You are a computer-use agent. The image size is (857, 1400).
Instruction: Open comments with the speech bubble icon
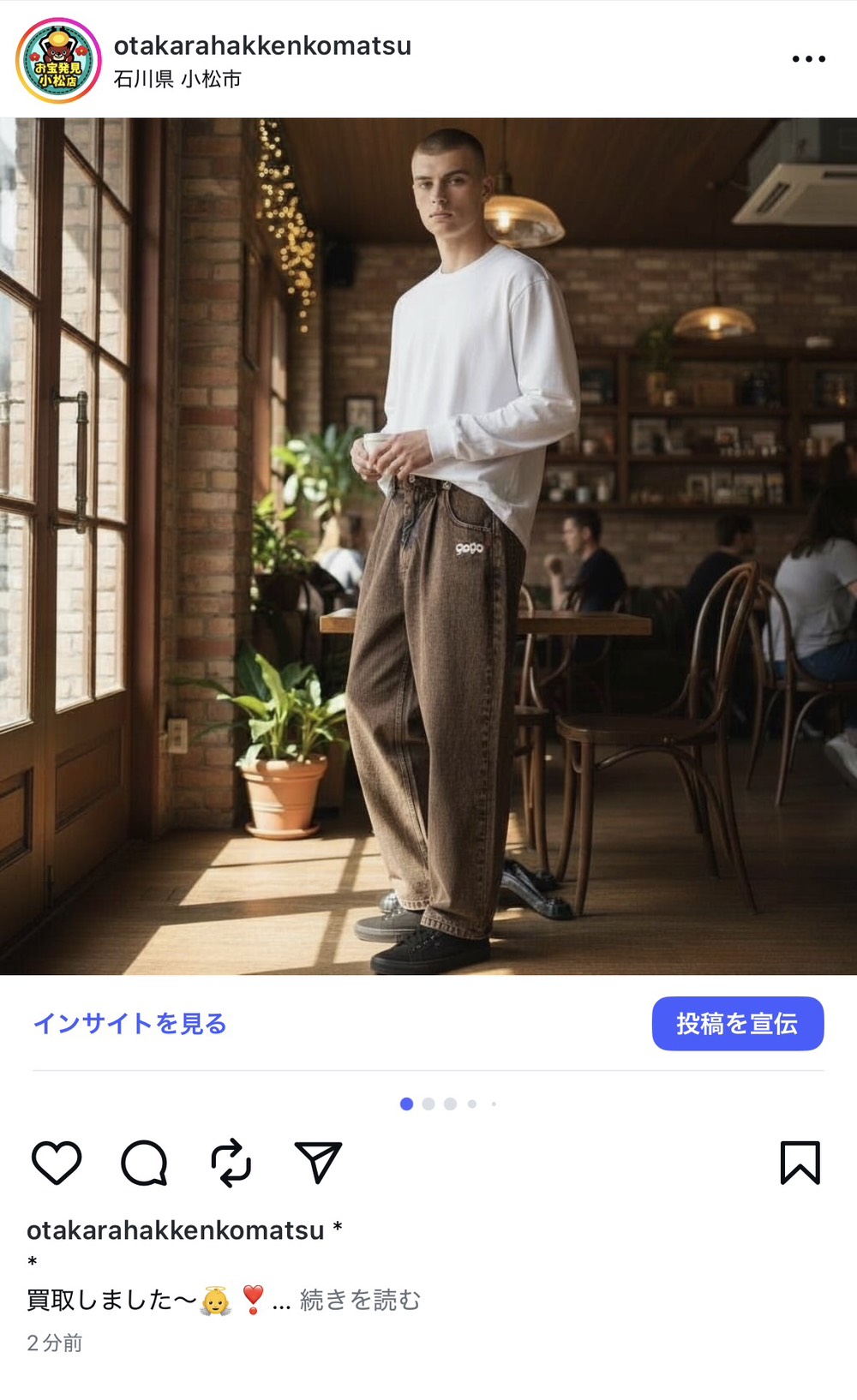click(144, 1163)
